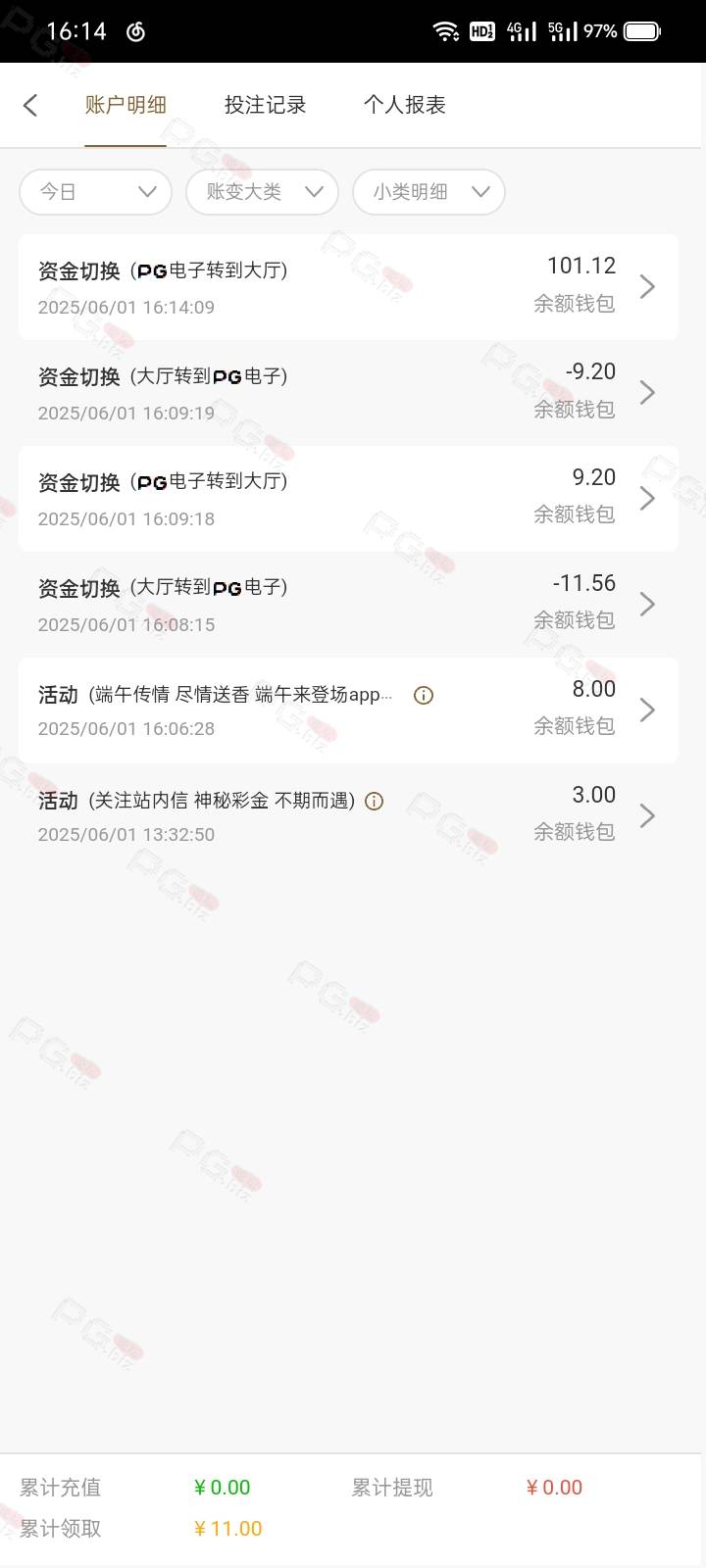Open the 端午传情 activity record for 8.00
Viewport: 706px width, 1568px height.
[348, 710]
